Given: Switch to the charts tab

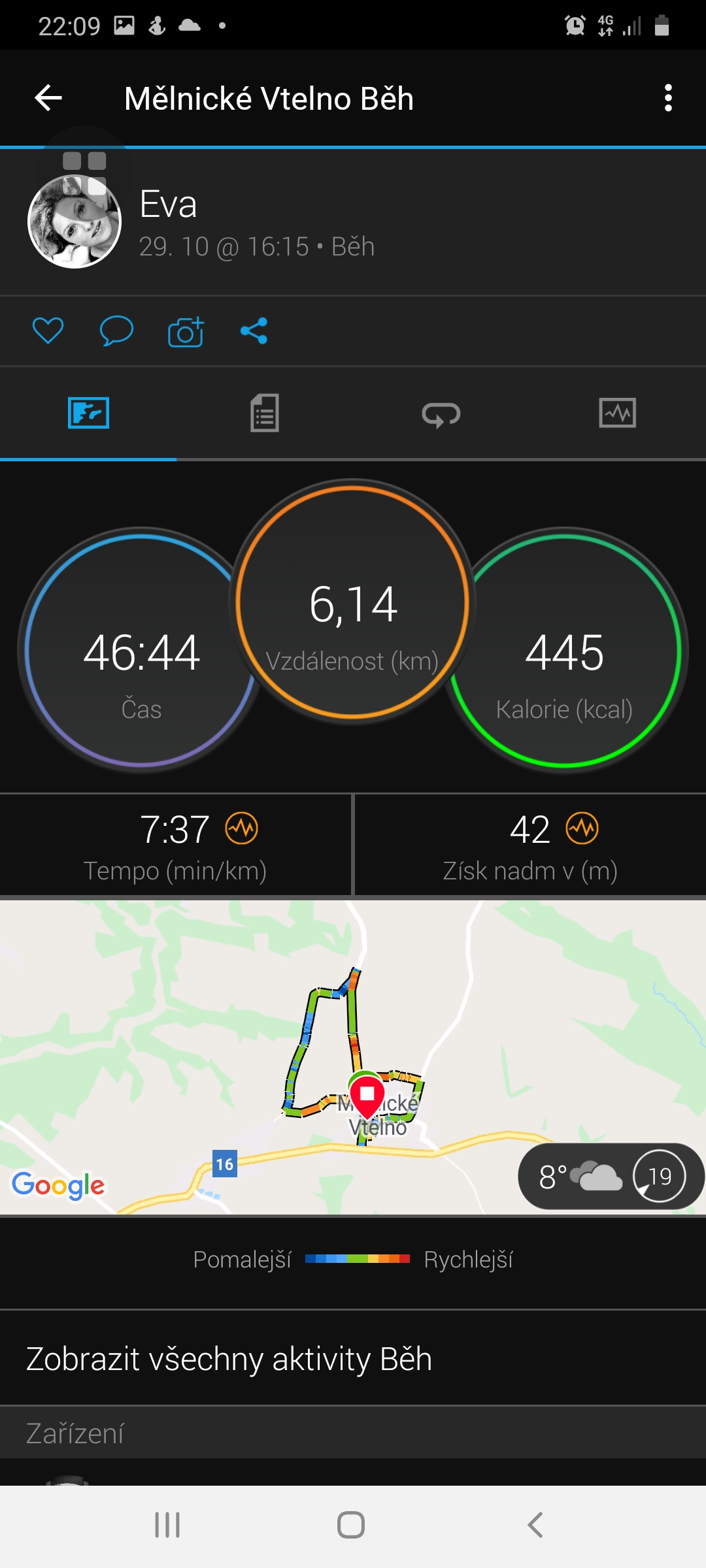Looking at the screenshot, I should pos(618,413).
